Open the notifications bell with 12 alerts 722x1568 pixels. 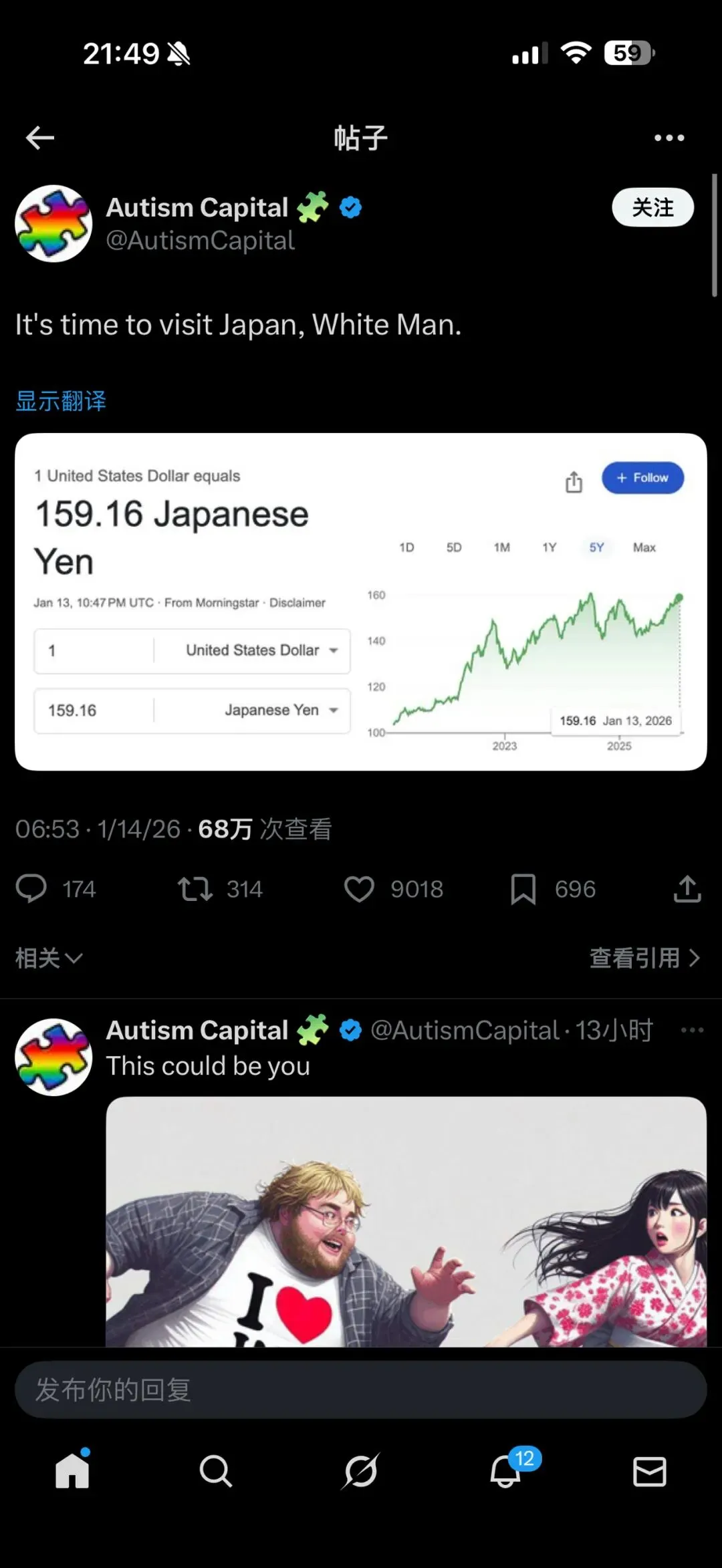pos(506,1472)
